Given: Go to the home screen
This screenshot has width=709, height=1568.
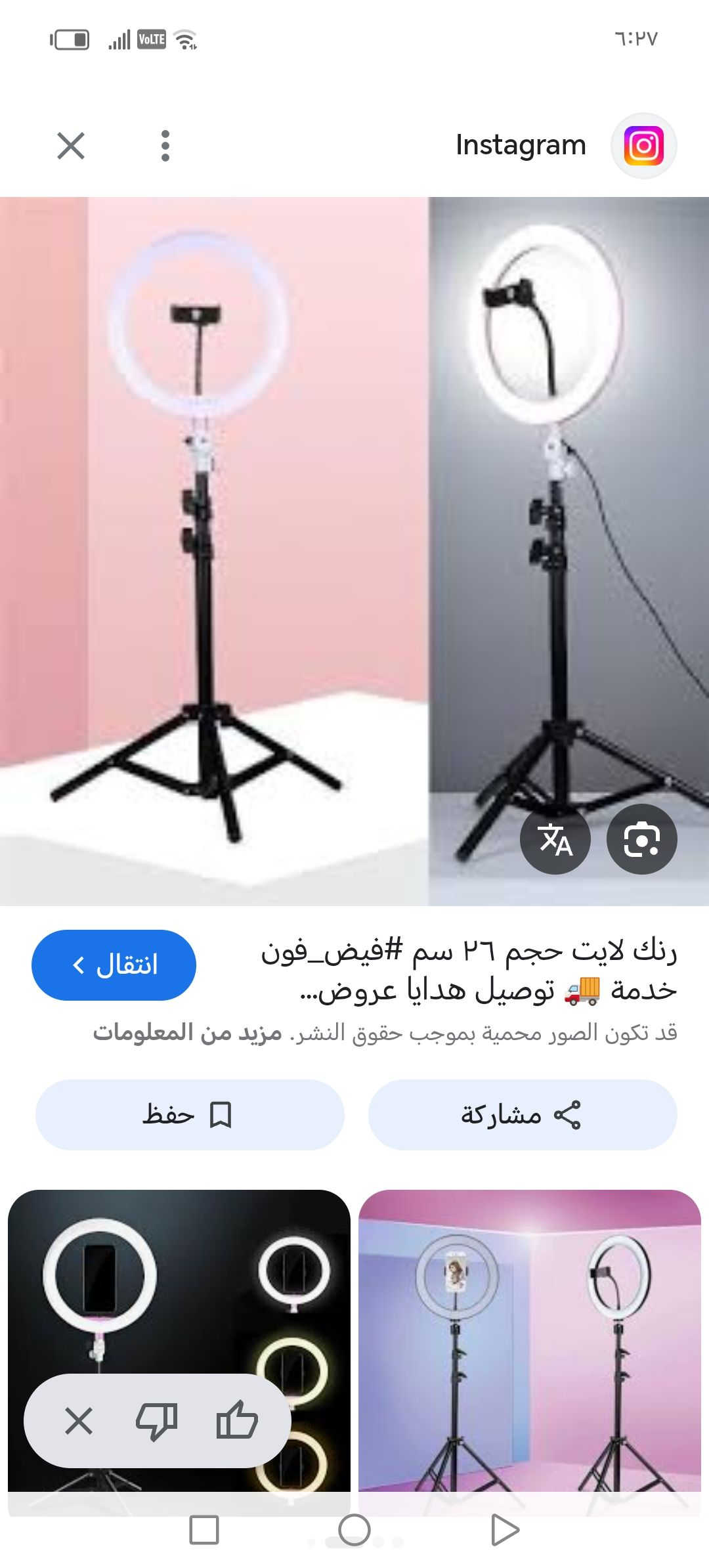Looking at the screenshot, I should click(354, 1530).
